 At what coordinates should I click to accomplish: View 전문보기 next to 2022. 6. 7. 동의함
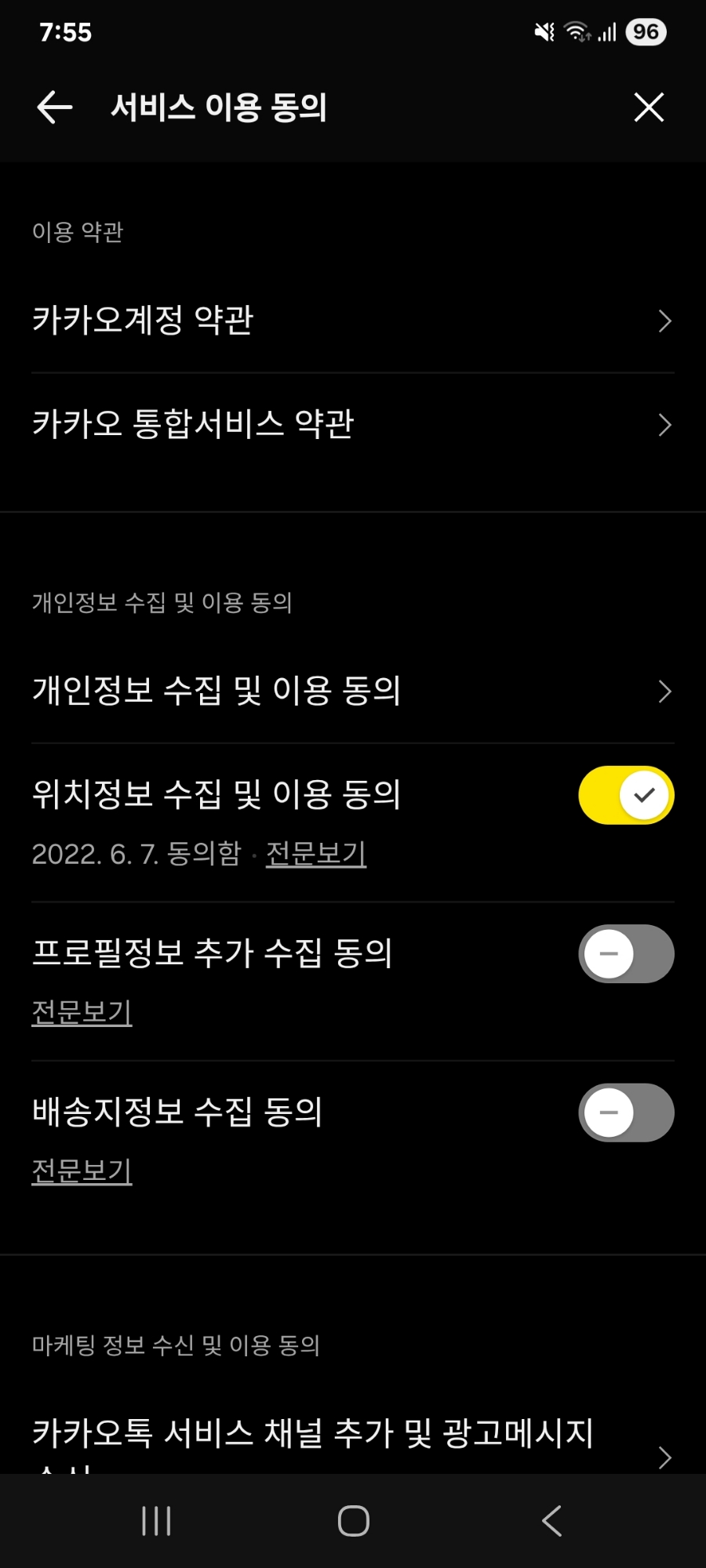pyautogui.click(x=316, y=854)
